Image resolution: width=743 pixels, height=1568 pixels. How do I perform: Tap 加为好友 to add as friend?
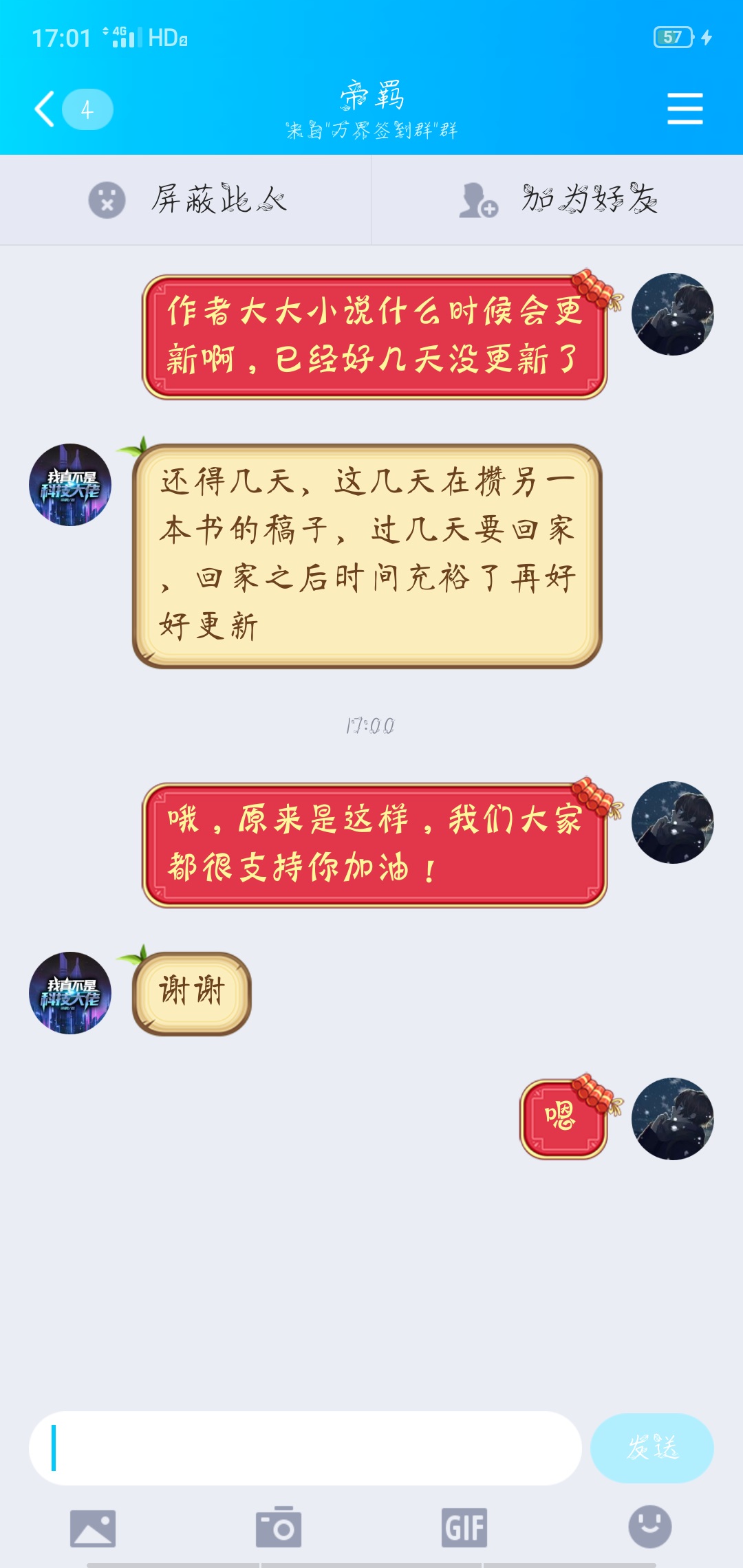(557, 200)
